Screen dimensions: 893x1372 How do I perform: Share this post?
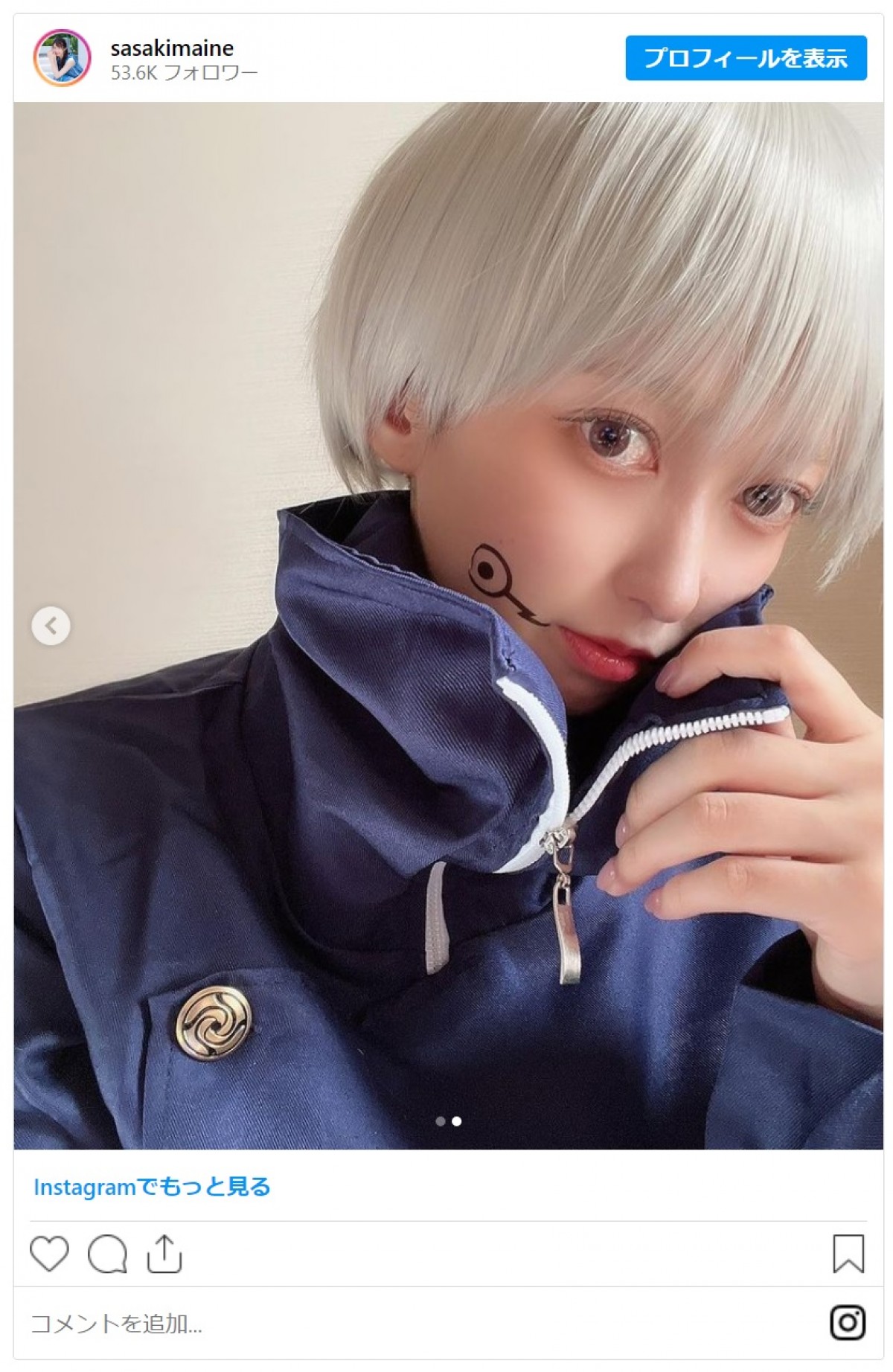[x=164, y=1253]
